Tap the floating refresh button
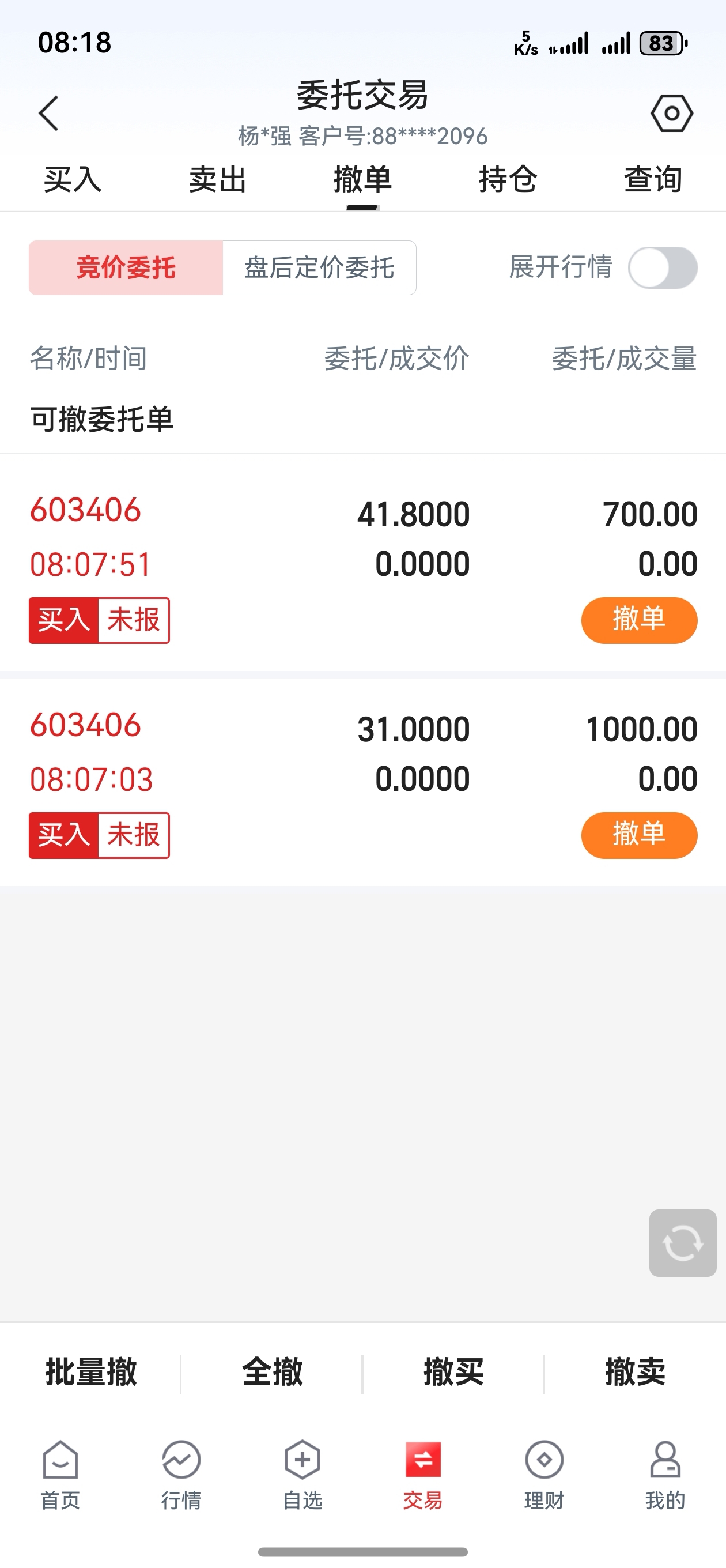 [x=682, y=1243]
